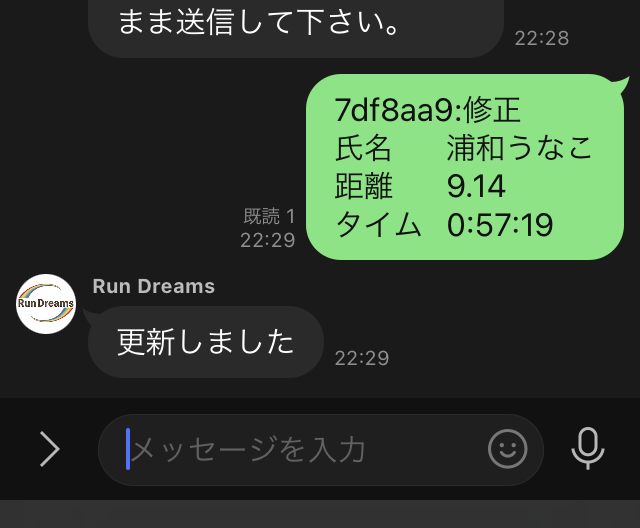Tap the microphone for voice message

[x=588, y=449]
